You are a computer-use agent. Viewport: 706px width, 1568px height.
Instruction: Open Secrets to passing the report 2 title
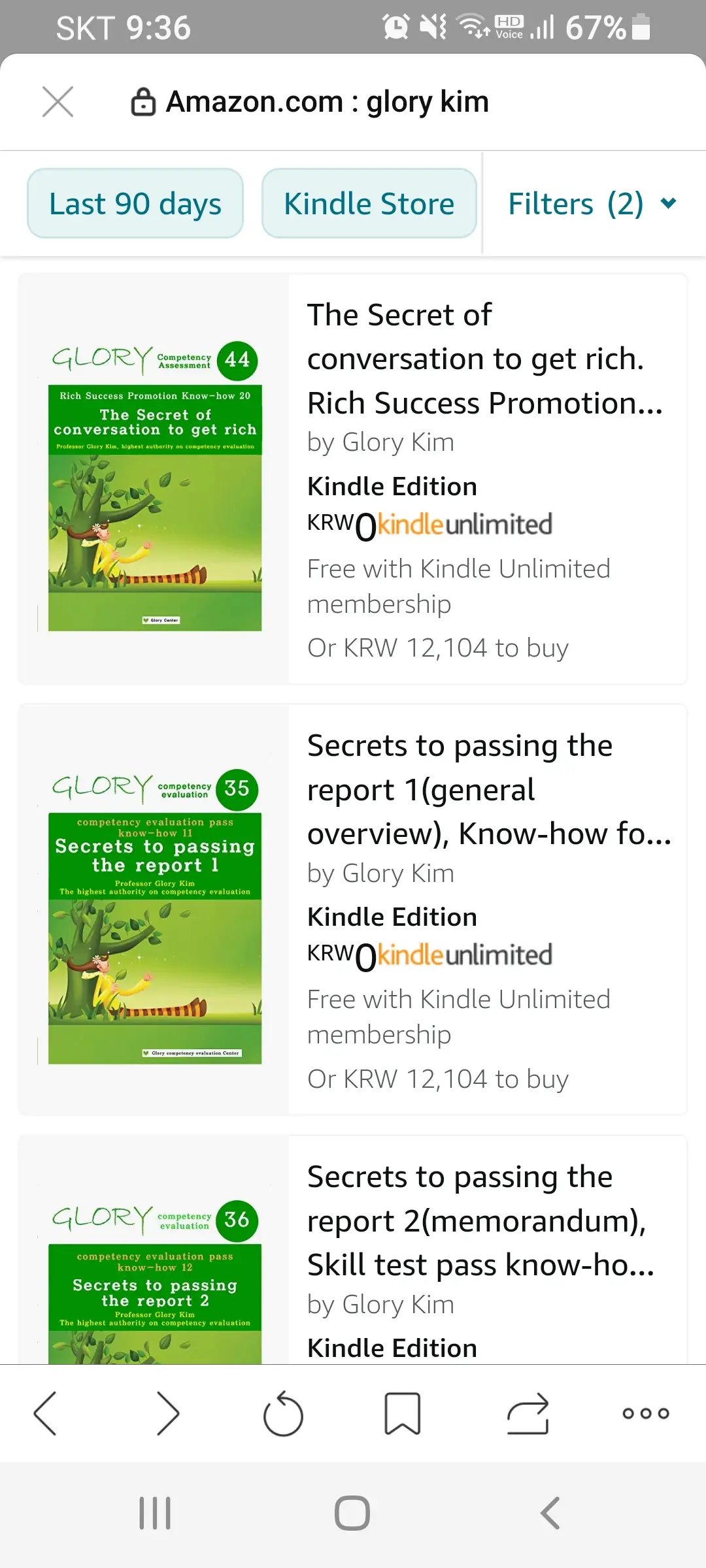480,1220
